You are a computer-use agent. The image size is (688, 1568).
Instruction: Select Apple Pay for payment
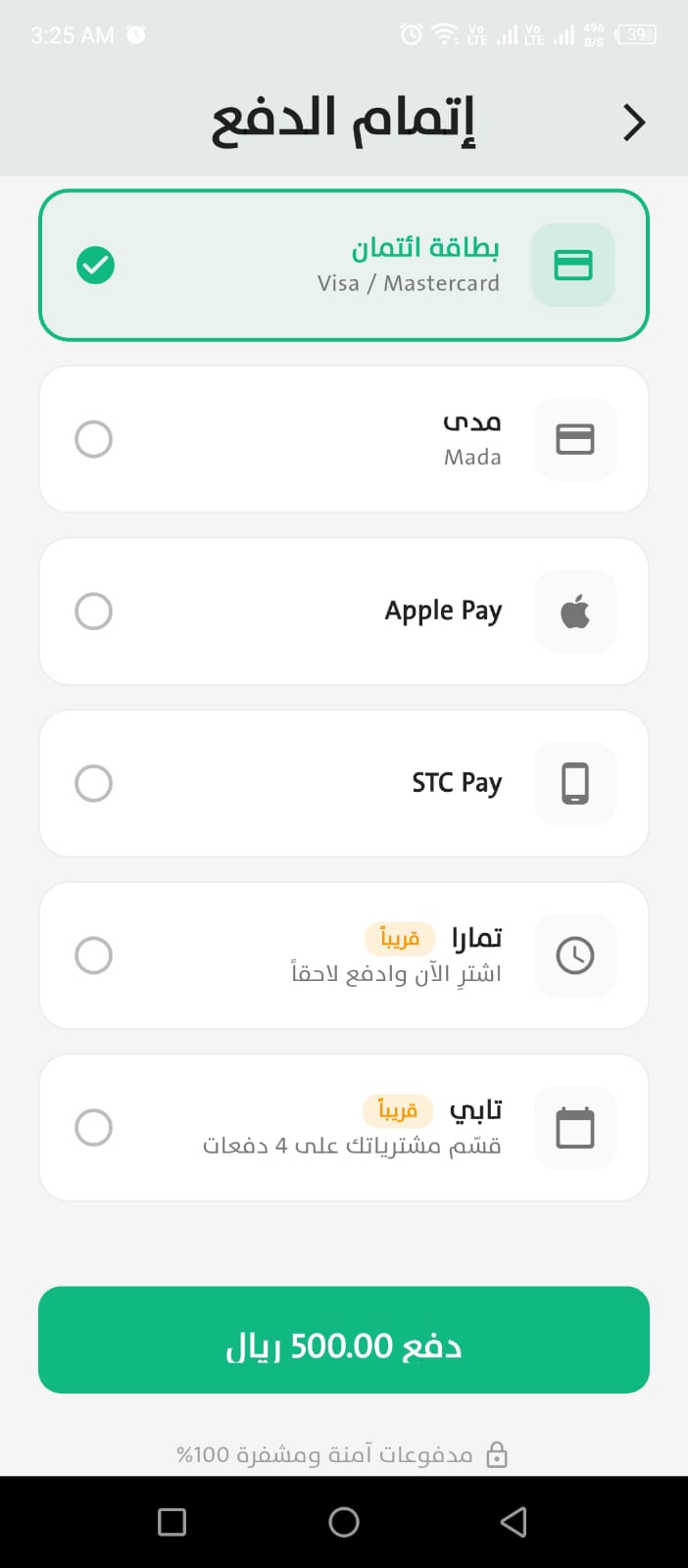coord(344,612)
